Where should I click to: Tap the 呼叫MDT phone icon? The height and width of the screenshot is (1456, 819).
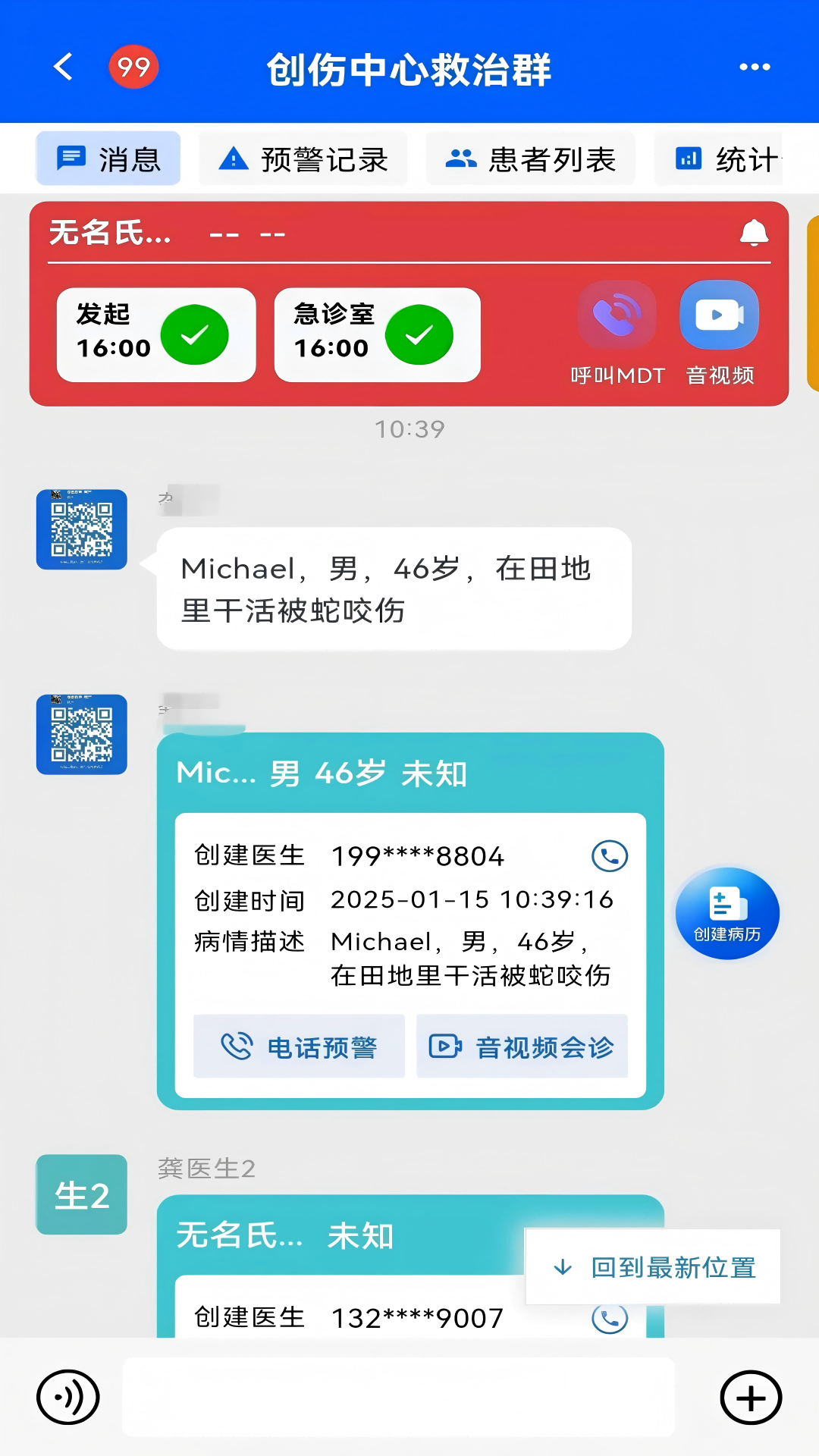tap(617, 315)
